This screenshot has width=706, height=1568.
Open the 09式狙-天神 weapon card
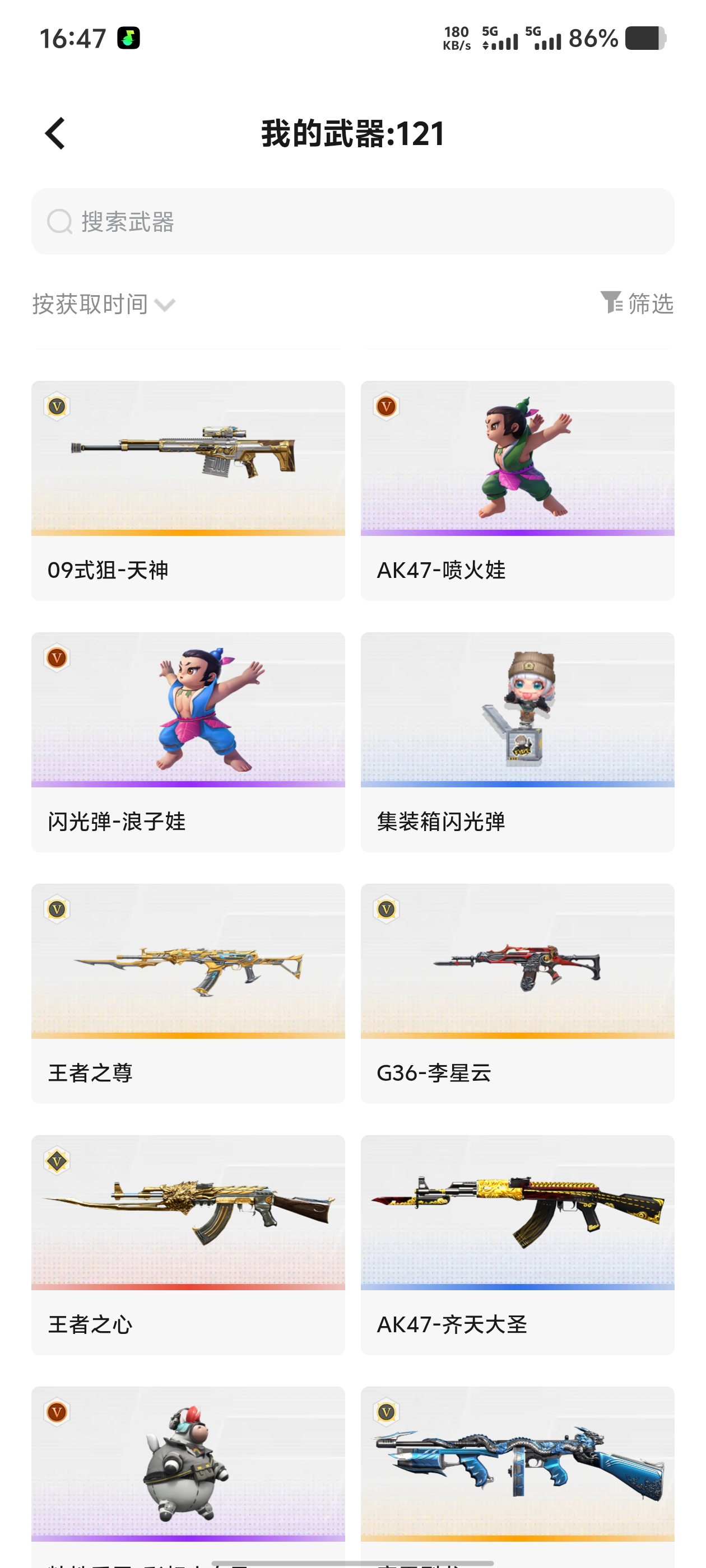(x=188, y=490)
